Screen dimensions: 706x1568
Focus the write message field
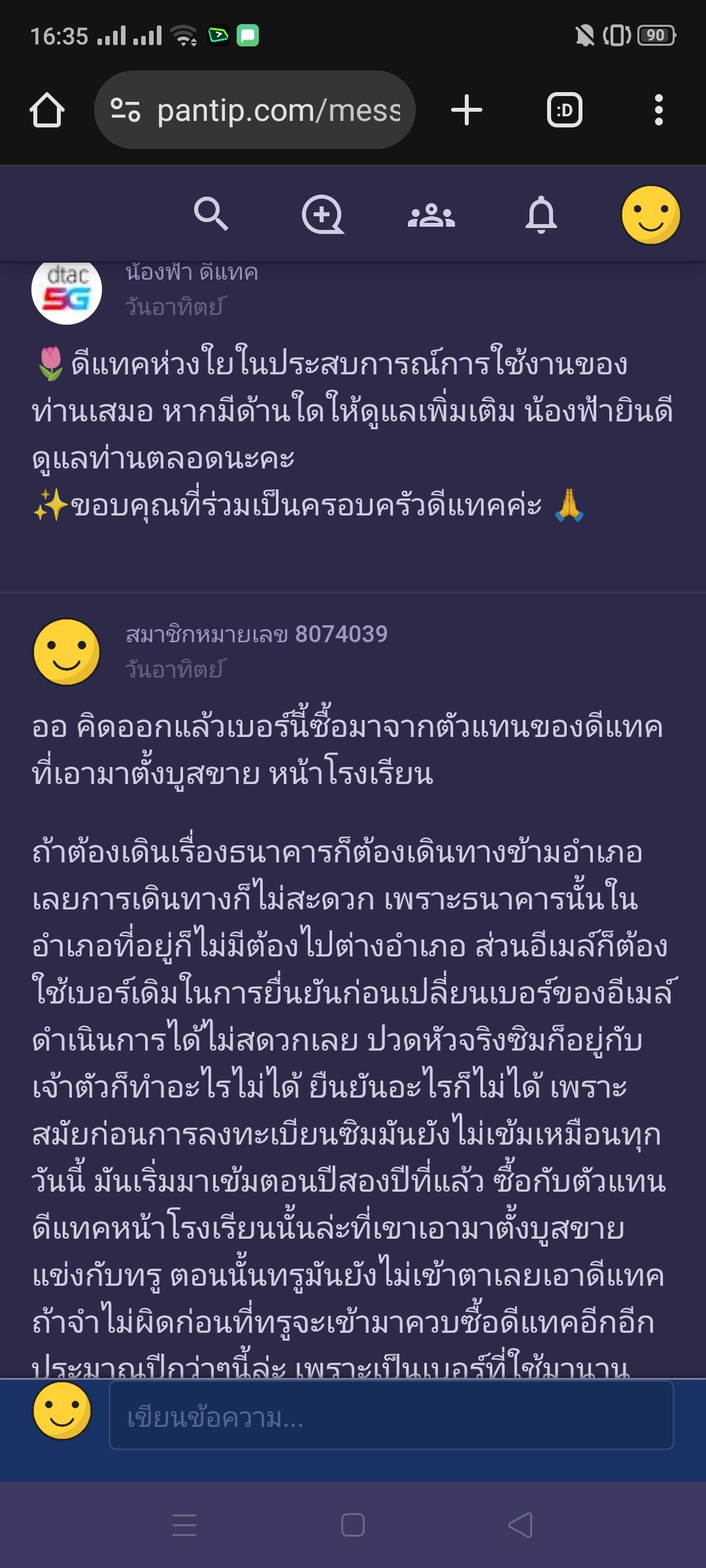pyautogui.click(x=391, y=1417)
